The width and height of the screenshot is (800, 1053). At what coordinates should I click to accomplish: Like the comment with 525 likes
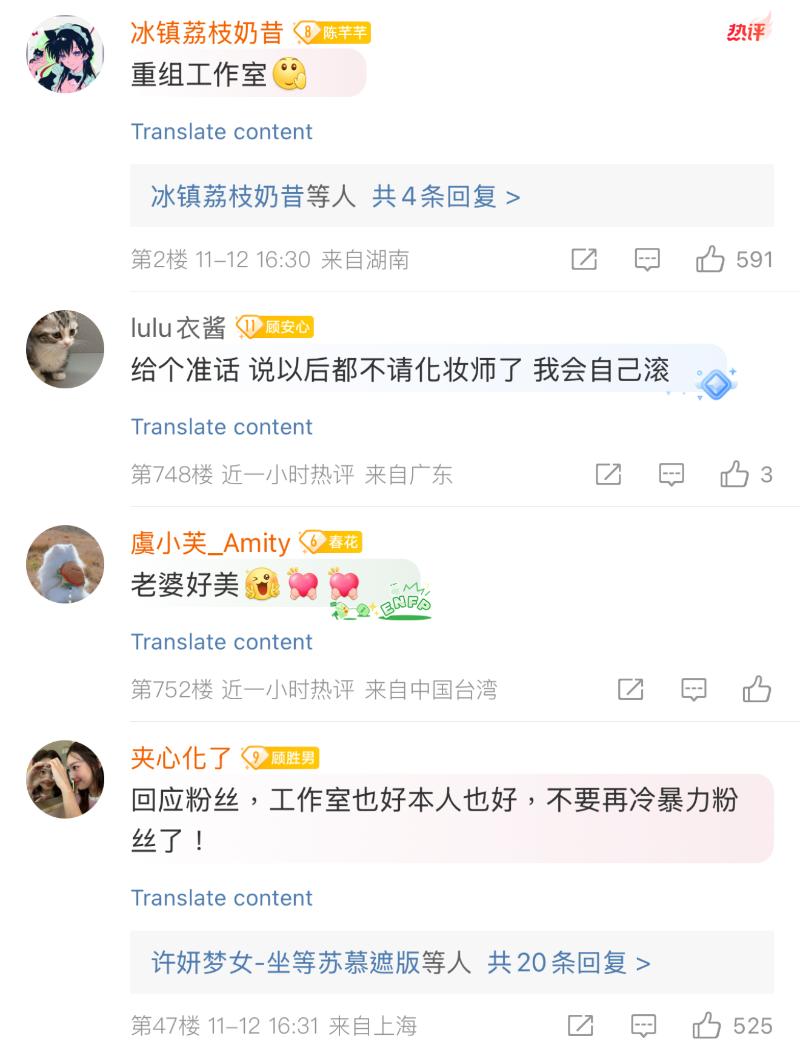(x=708, y=1026)
